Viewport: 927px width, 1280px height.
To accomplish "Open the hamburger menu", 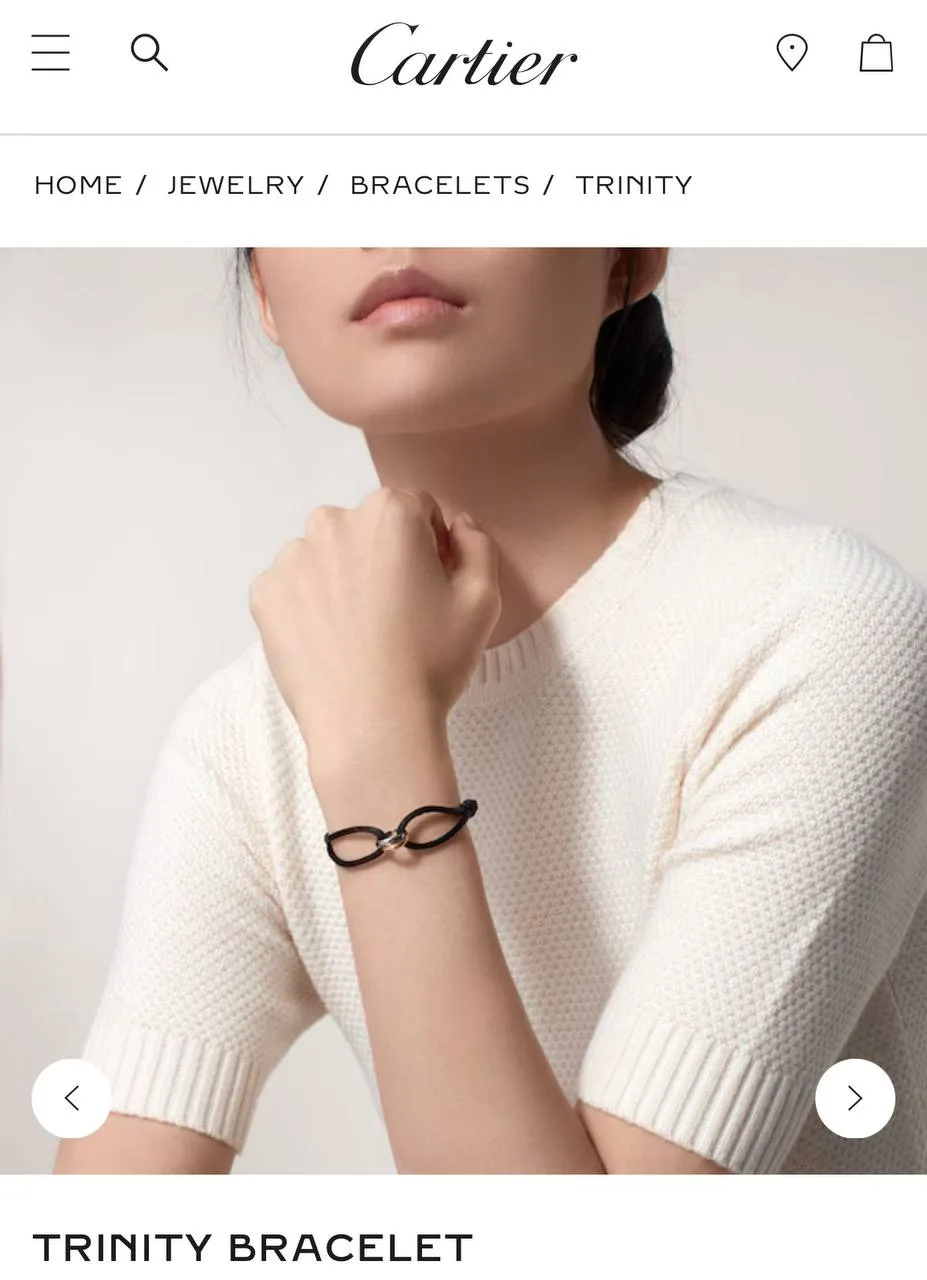I will pyautogui.click(x=50, y=53).
